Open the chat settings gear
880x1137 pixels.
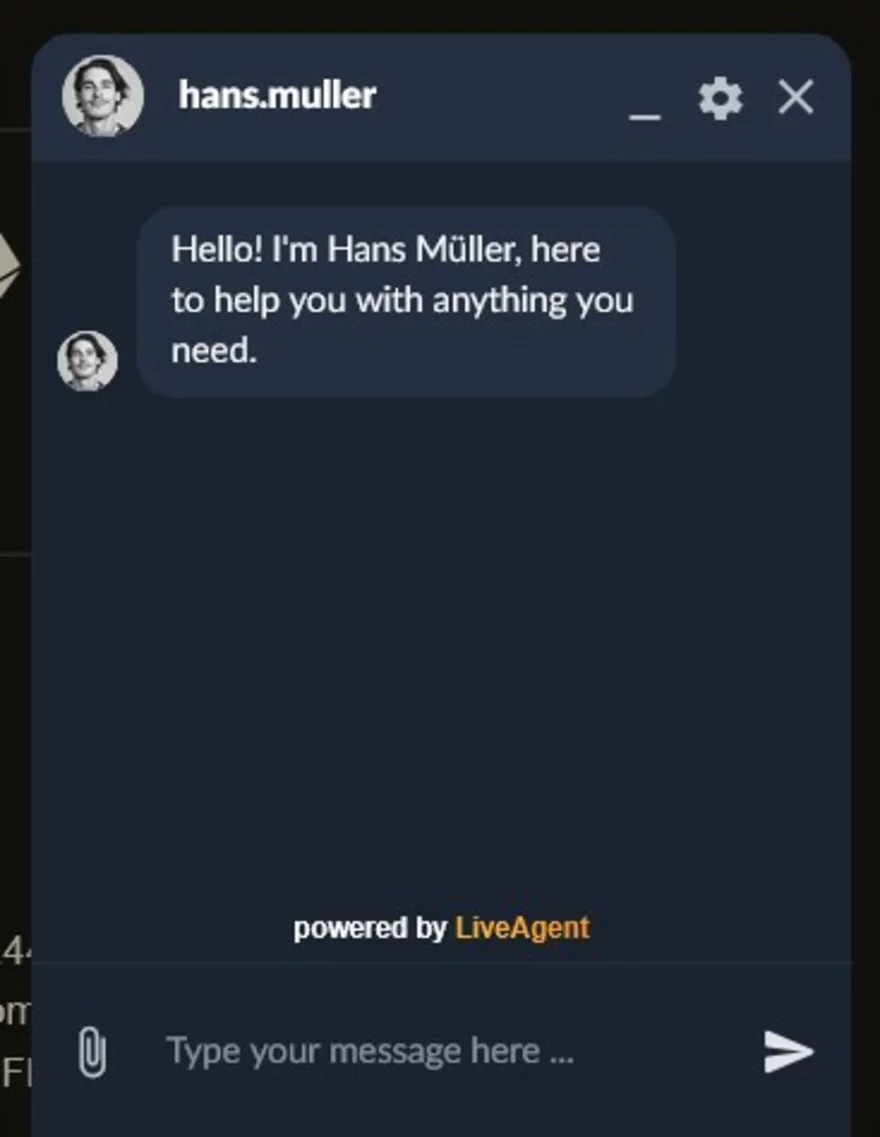pos(720,99)
